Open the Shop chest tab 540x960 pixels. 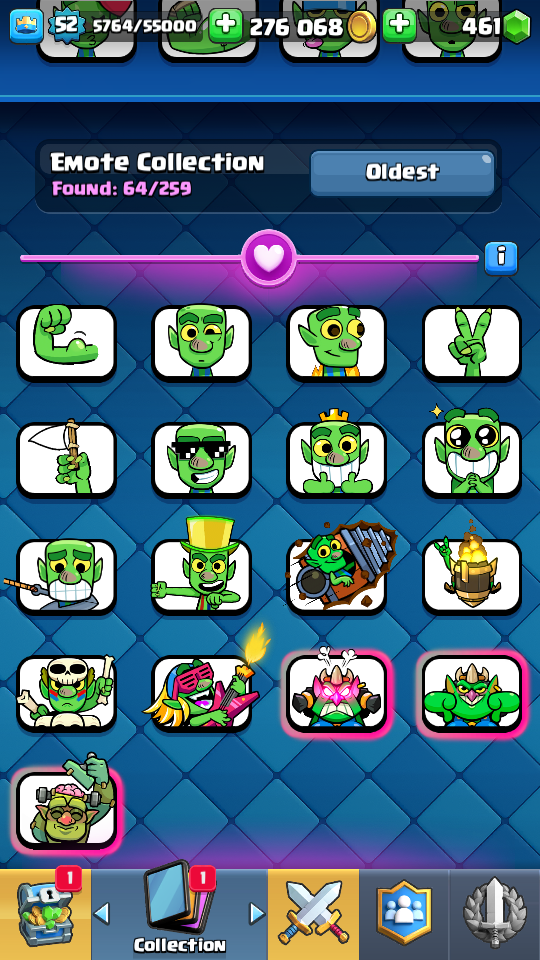pos(45,914)
